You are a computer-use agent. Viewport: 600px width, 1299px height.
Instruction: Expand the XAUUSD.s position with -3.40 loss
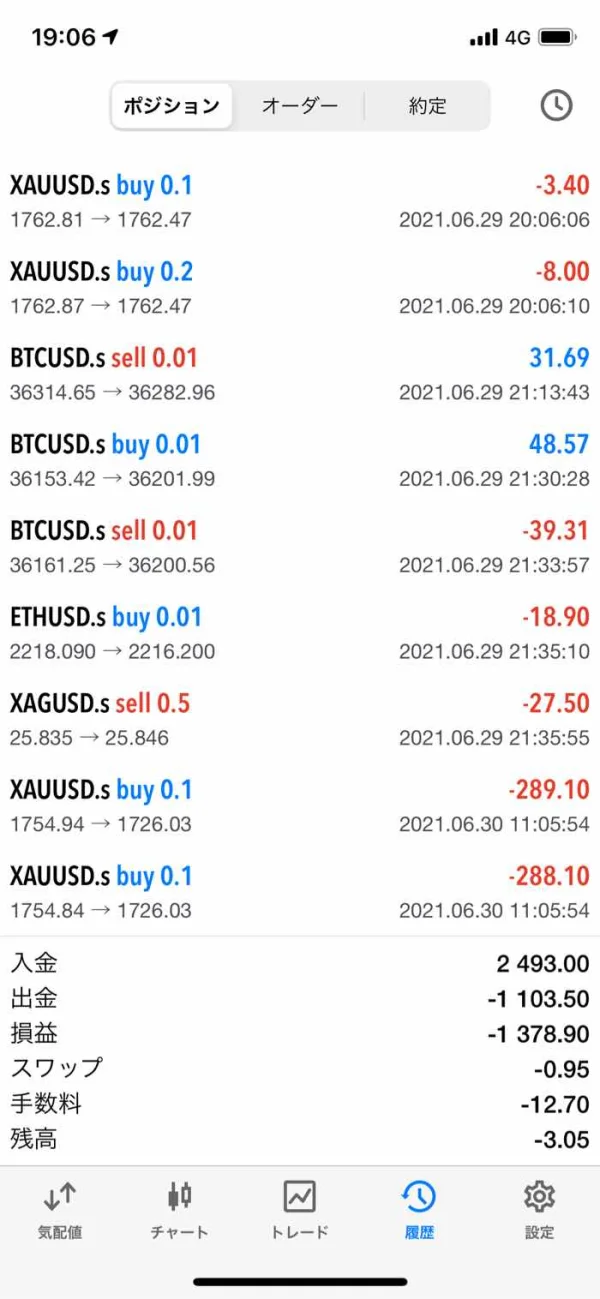[x=300, y=201]
